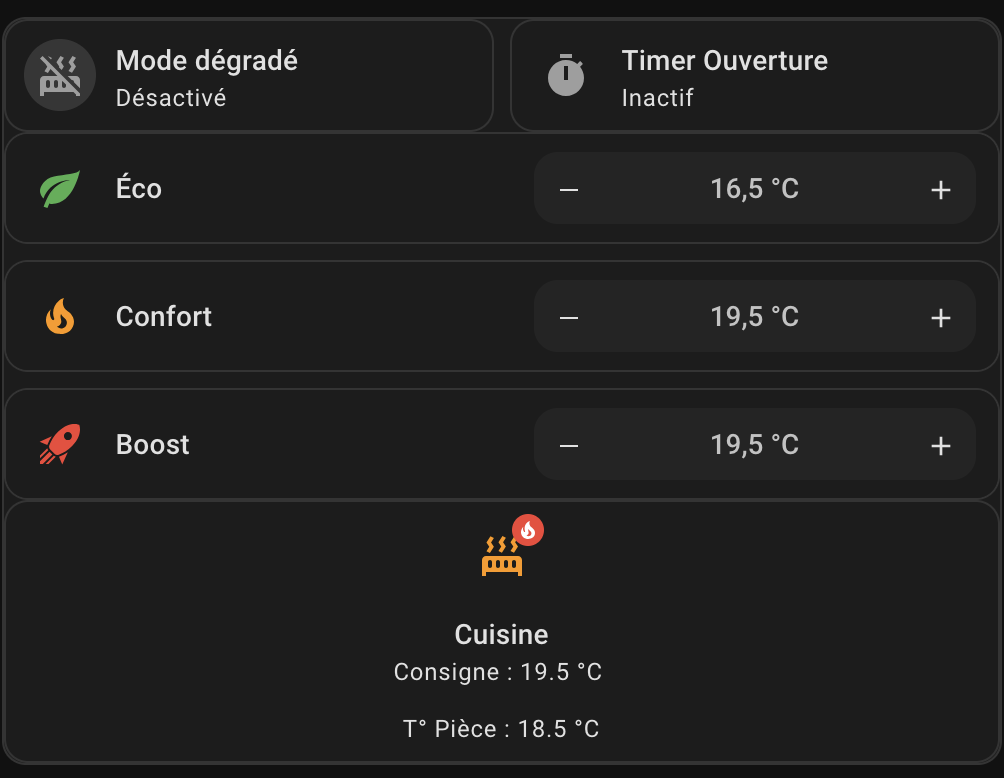Open the Confort preset row
The image size is (1004, 778).
tap(163, 317)
